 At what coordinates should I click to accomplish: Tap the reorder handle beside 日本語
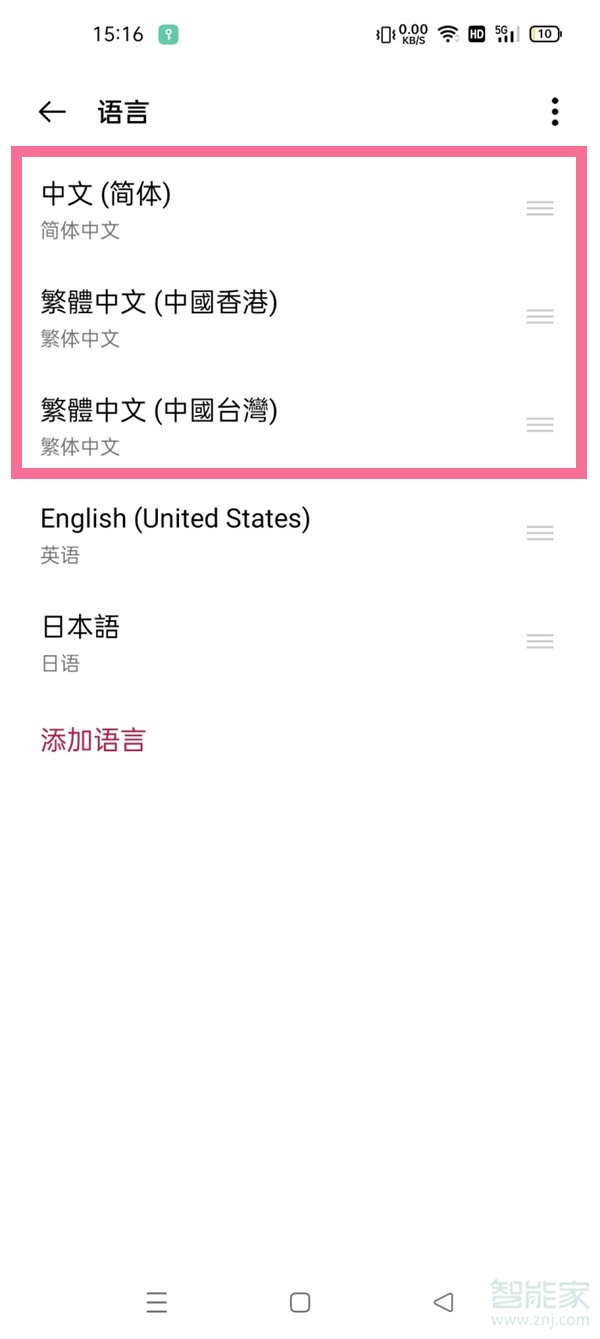540,641
